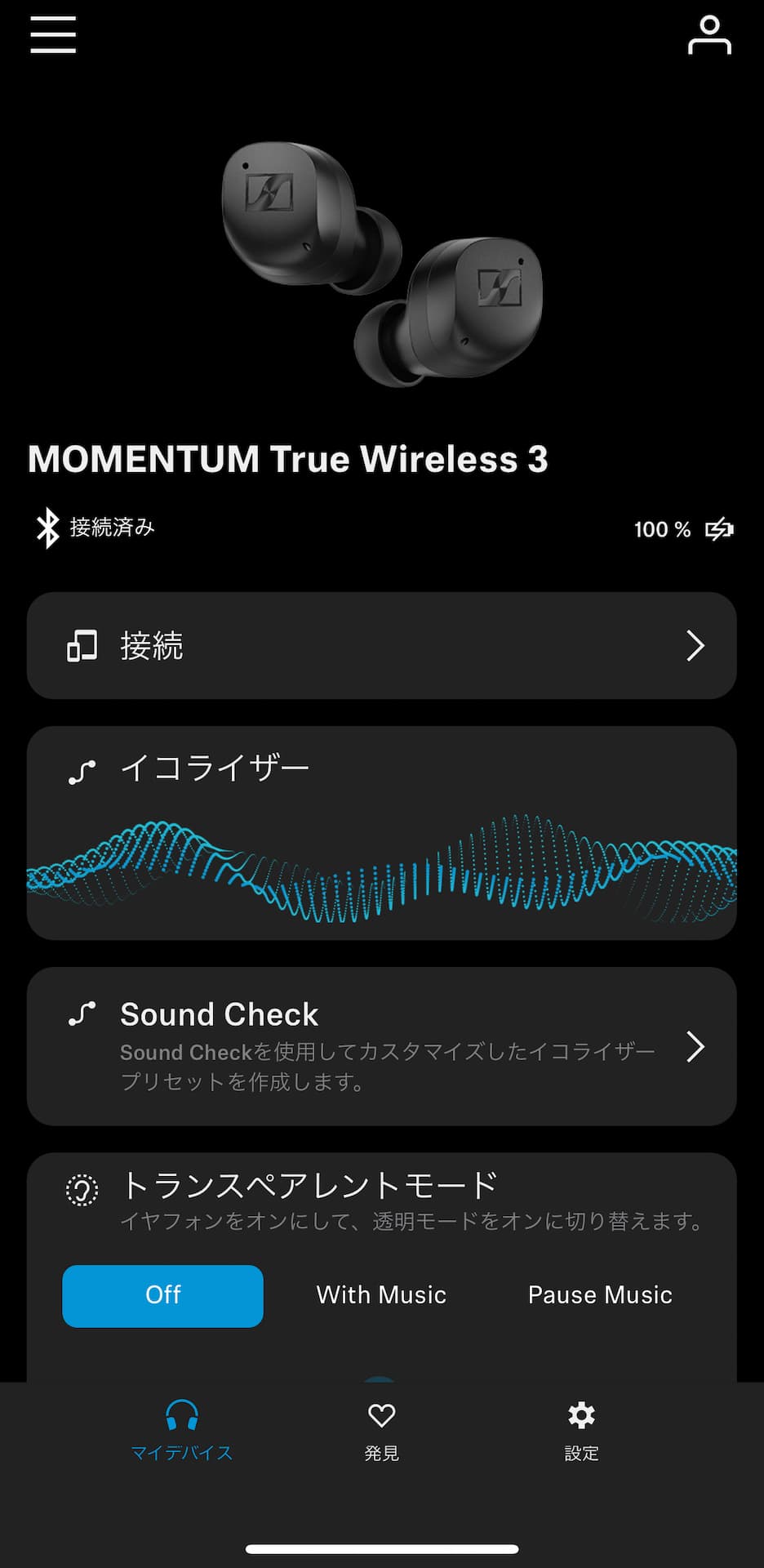Screen dimensions: 764x1568
Task: Select Pause Music transparency option
Action: [x=600, y=1295]
